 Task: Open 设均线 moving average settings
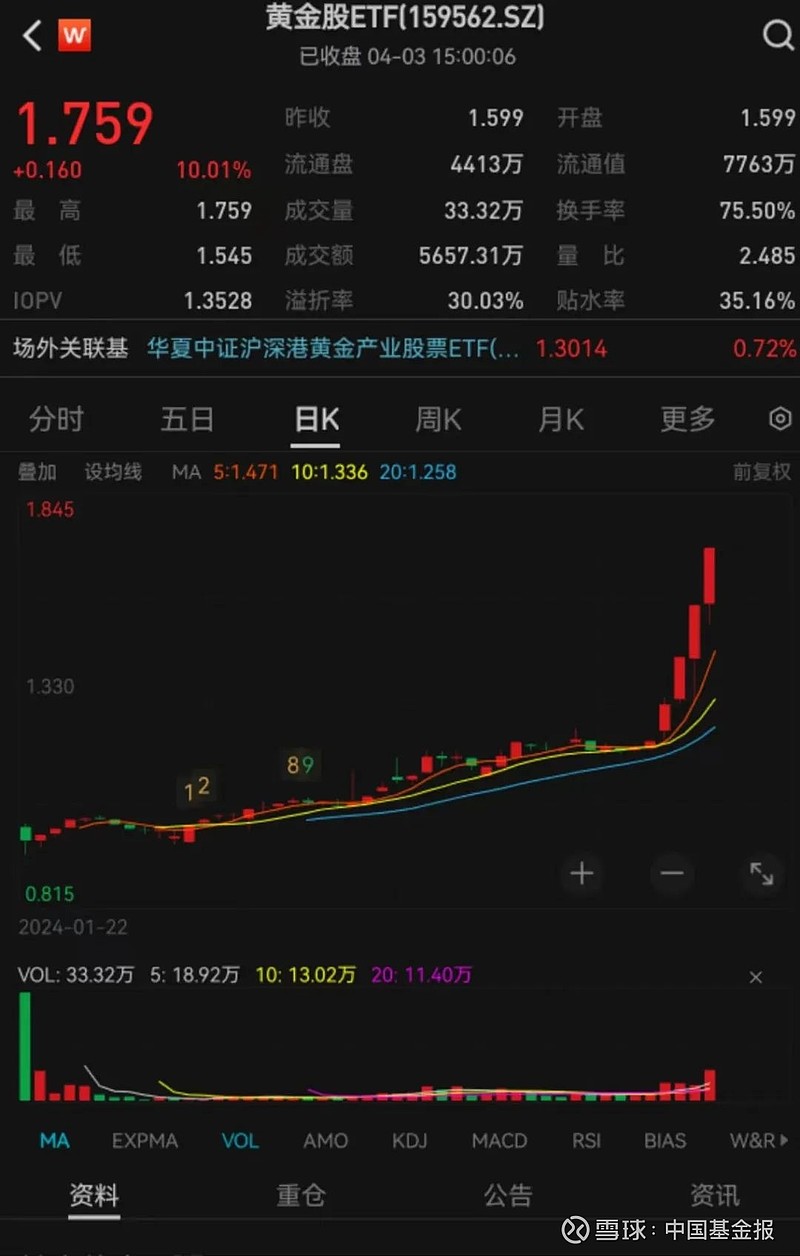click(113, 472)
